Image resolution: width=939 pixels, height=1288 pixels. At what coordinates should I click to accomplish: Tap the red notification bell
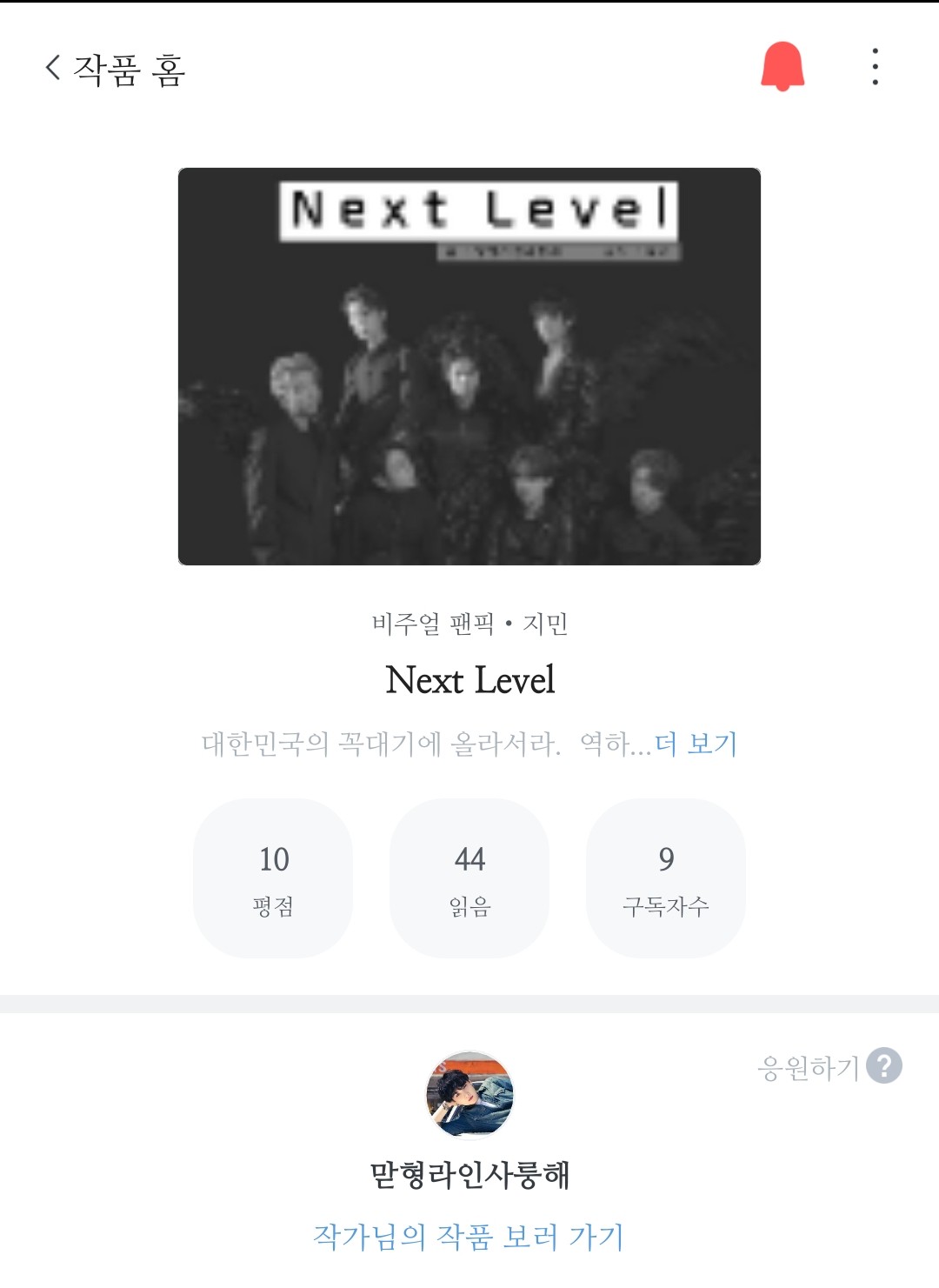782,66
